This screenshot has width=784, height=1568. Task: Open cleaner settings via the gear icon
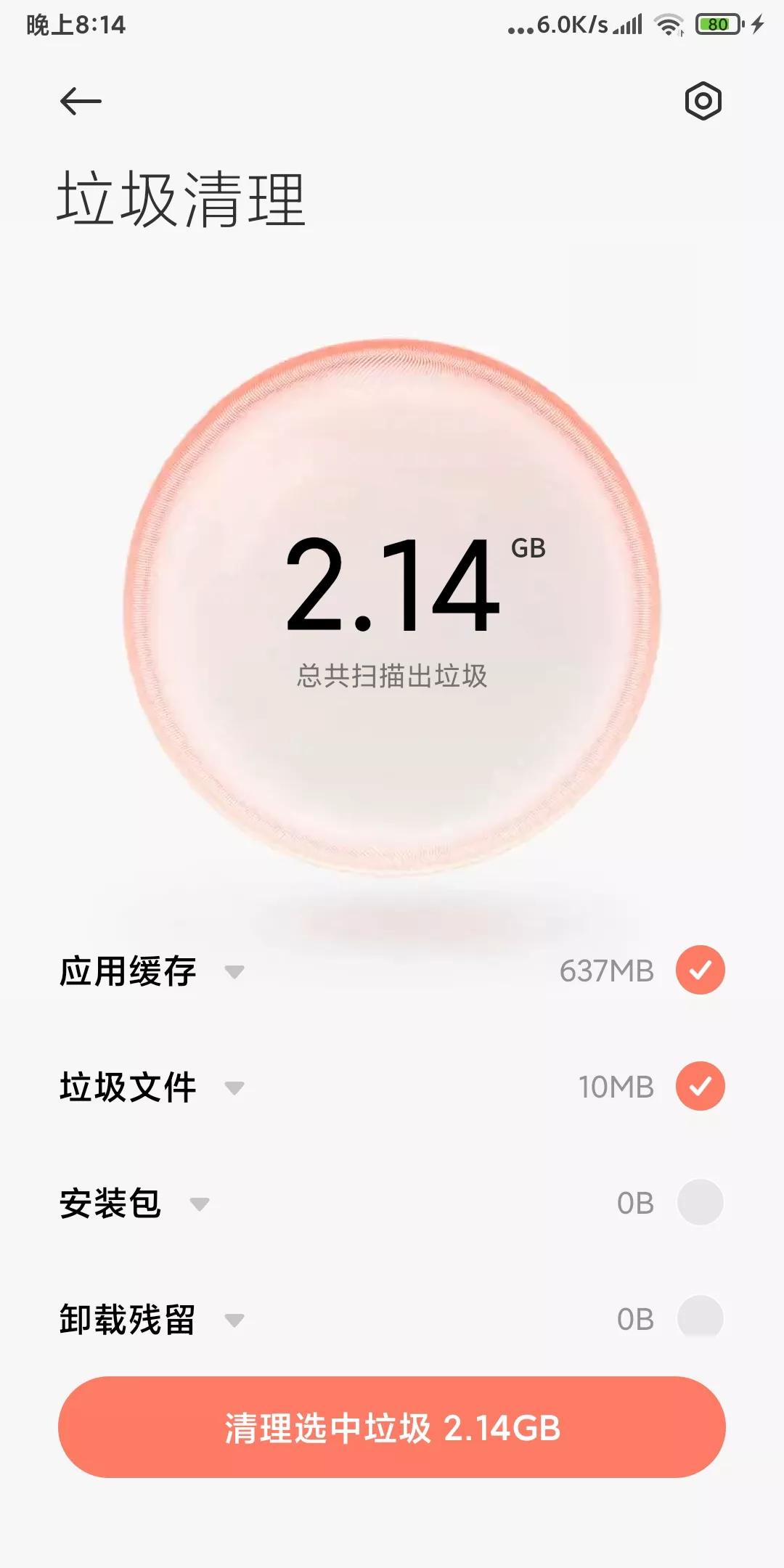point(701,102)
